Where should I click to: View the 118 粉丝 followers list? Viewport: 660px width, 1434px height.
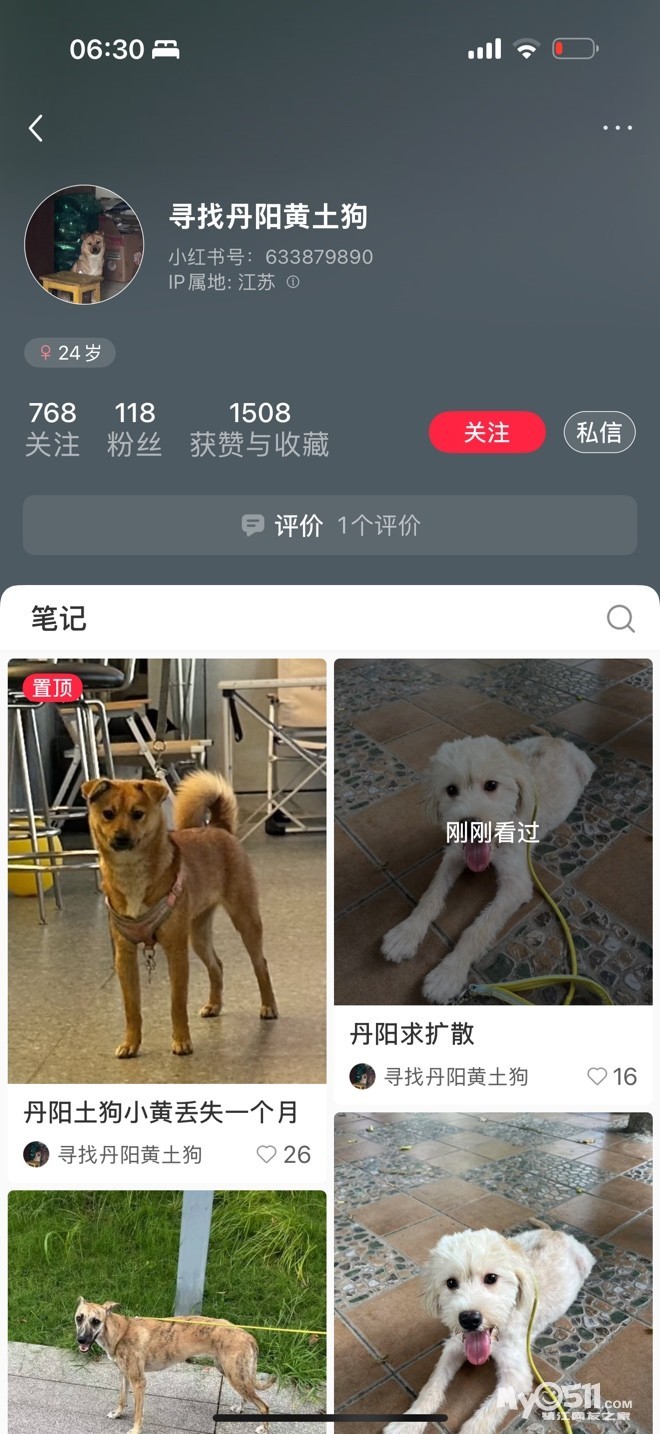click(x=134, y=428)
